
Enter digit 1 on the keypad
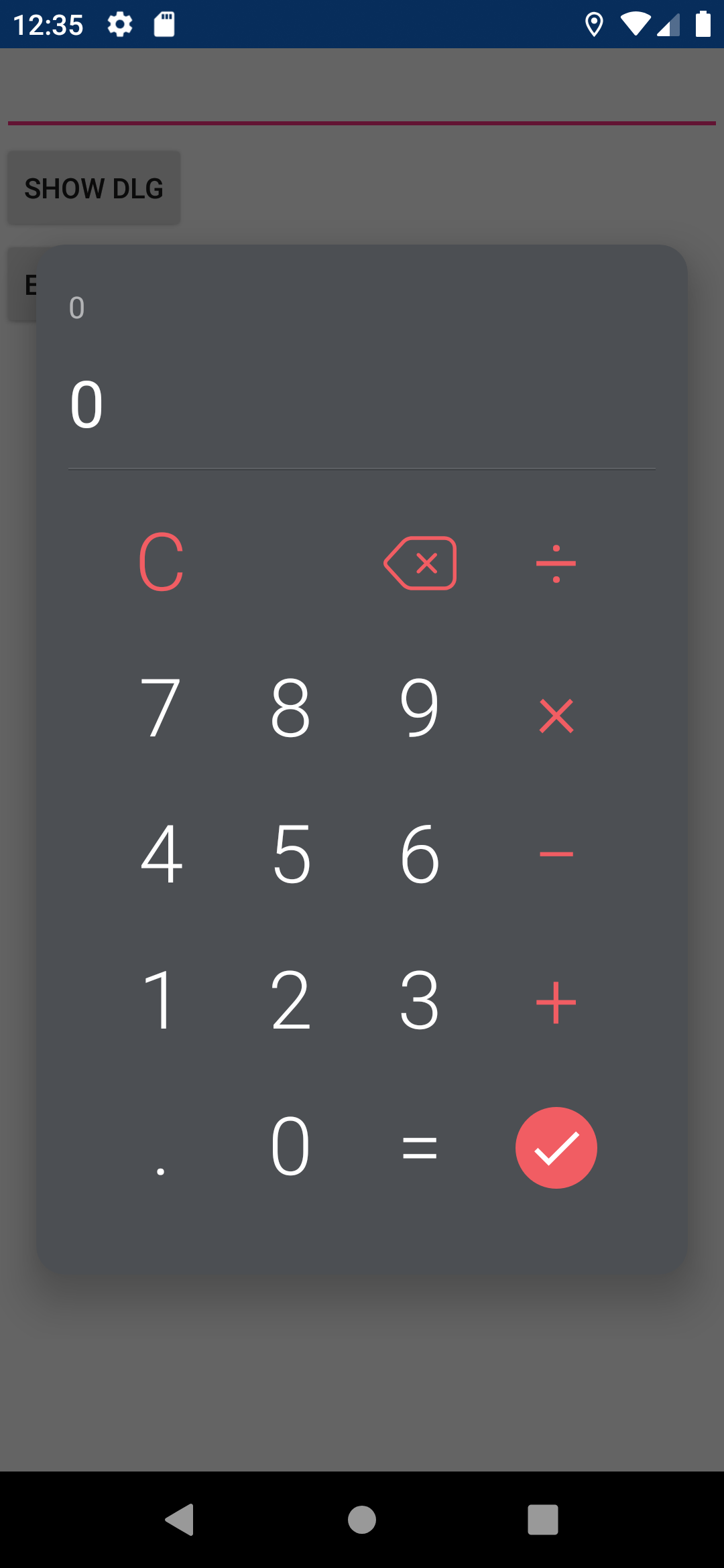pyautogui.click(x=161, y=1000)
